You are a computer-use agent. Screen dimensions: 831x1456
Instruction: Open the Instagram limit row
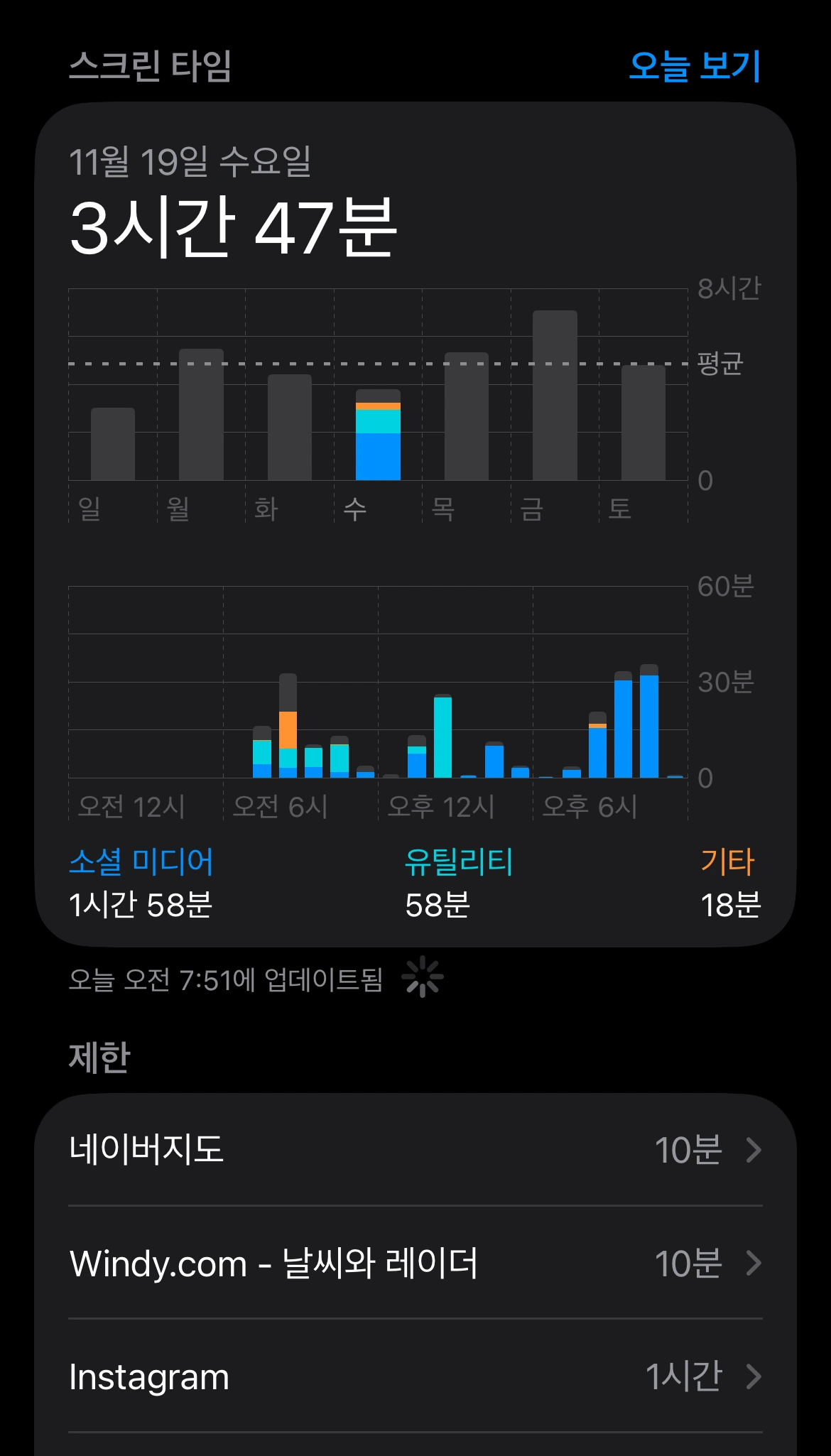415,1376
